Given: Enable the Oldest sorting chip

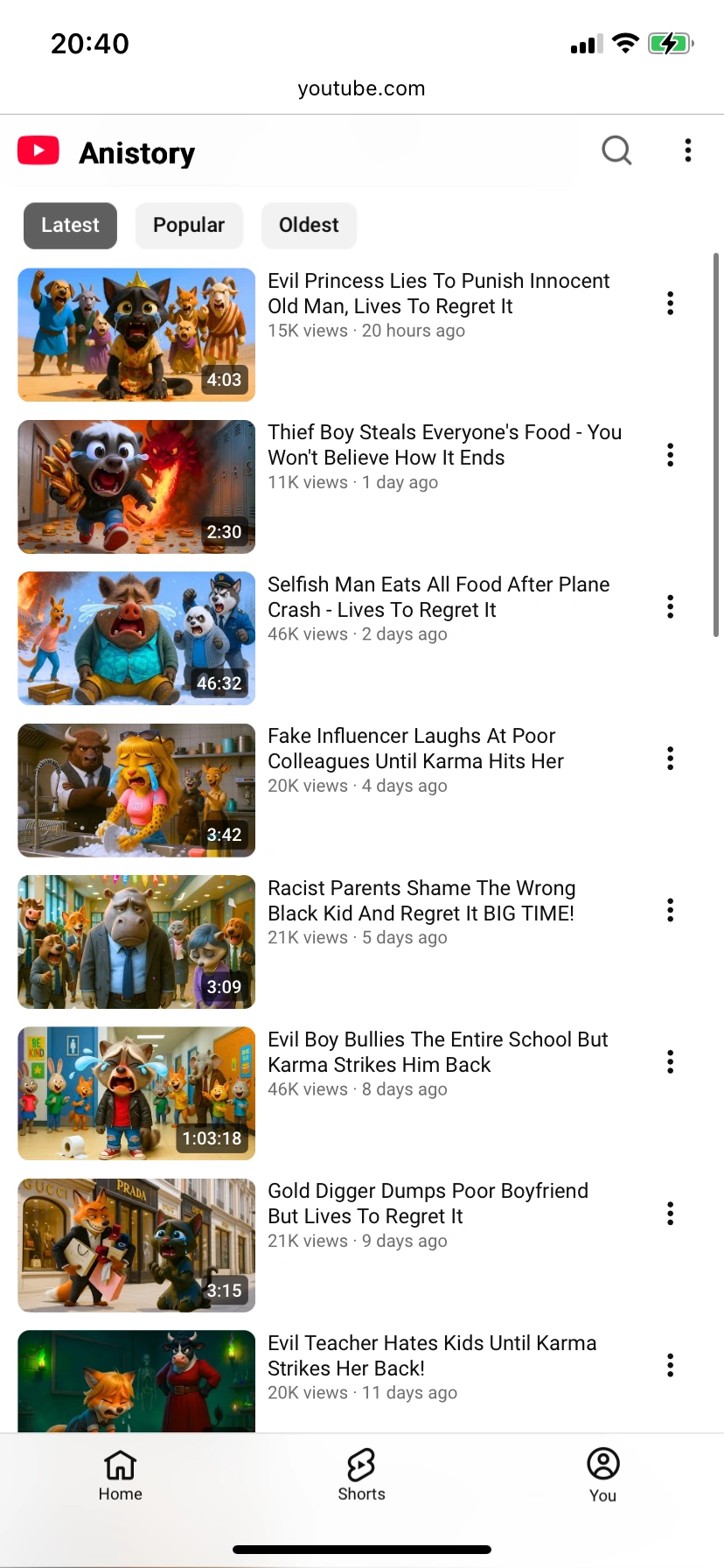Looking at the screenshot, I should [x=309, y=225].
